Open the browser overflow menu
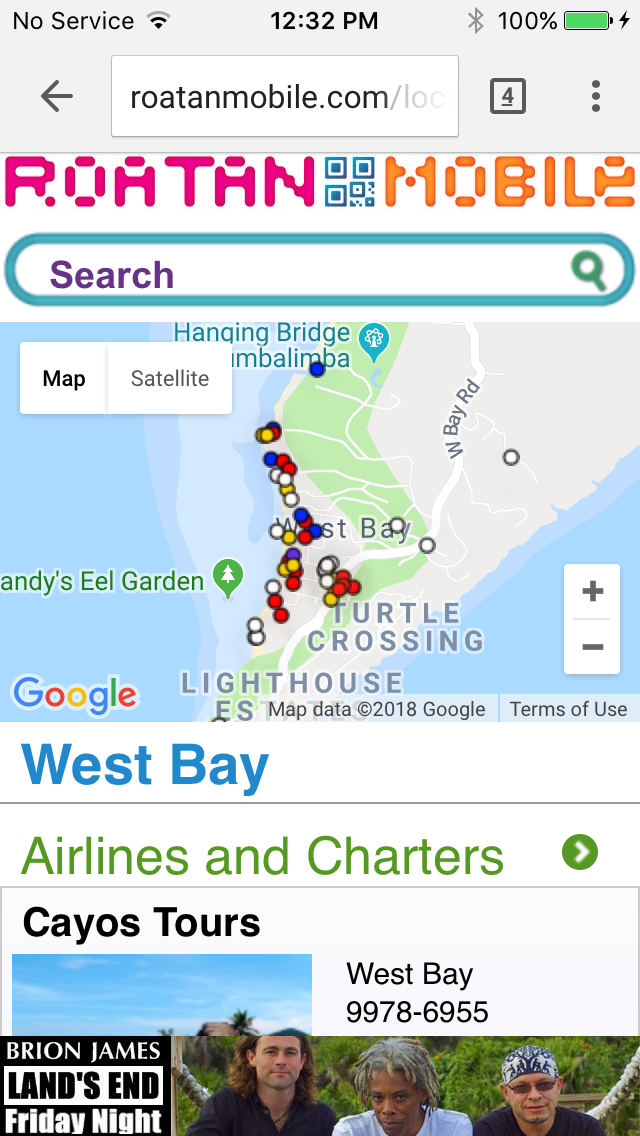 [596, 96]
